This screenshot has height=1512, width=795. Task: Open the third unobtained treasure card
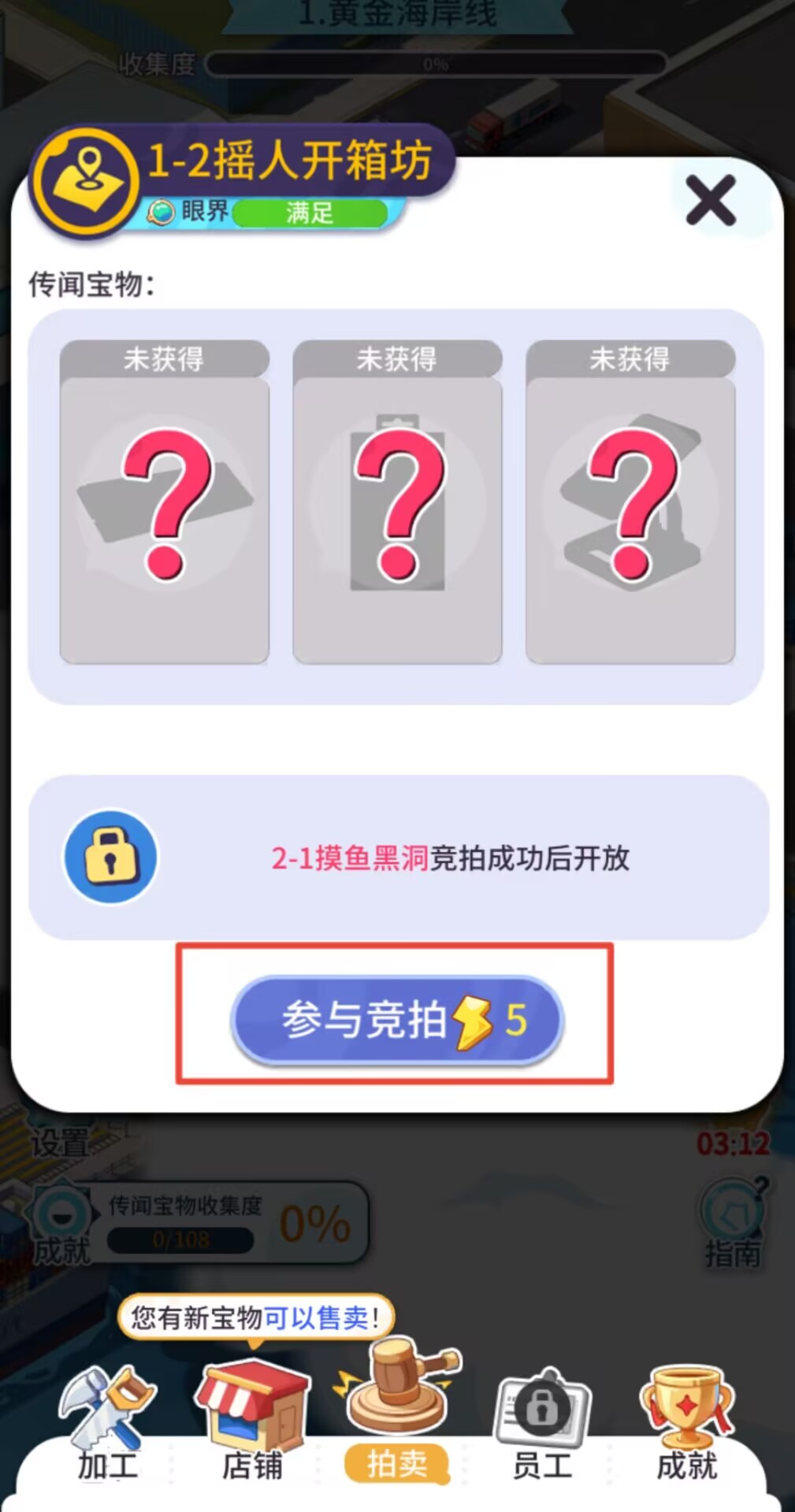[x=630, y=504]
